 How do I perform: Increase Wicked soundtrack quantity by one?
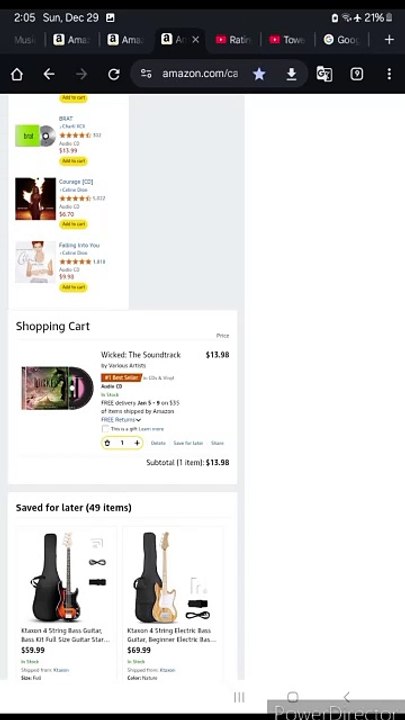137,443
